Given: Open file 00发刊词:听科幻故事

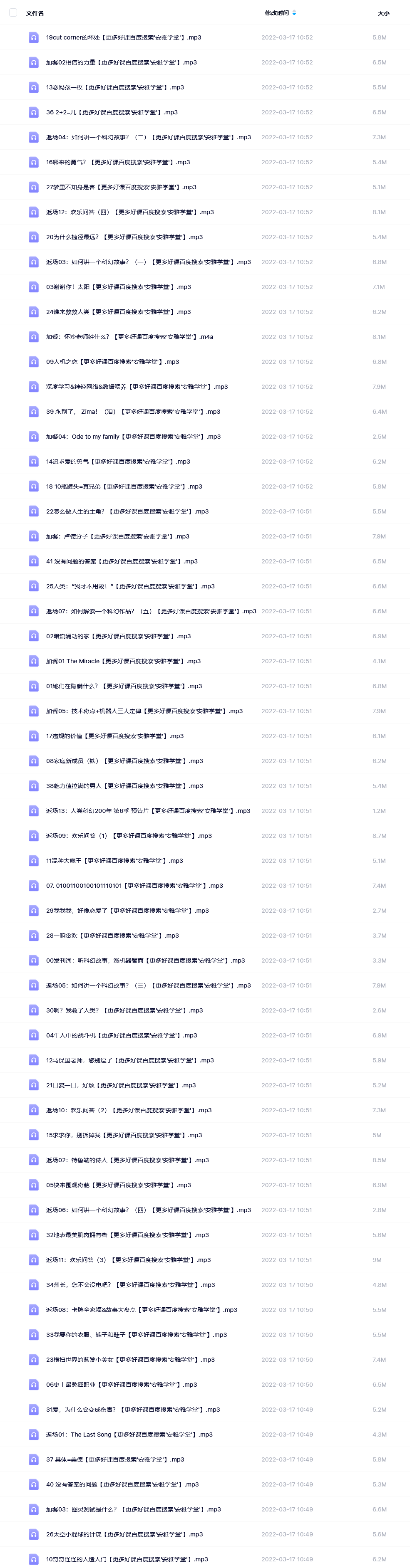Looking at the screenshot, I should click(145, 961).
